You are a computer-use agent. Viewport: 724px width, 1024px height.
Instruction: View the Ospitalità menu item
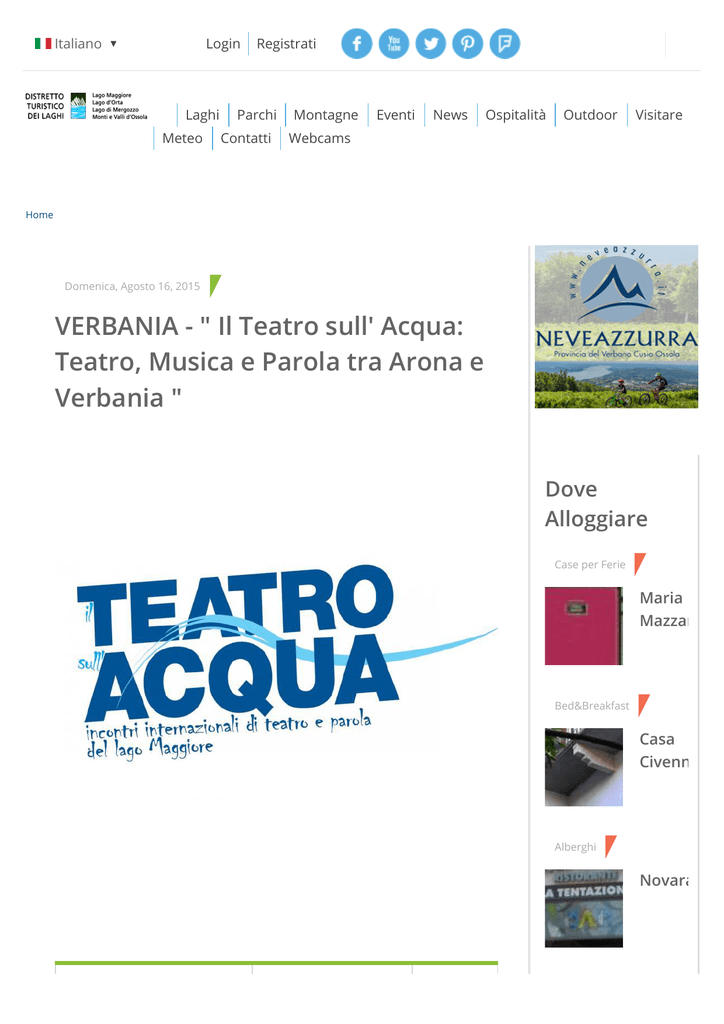click(516, 115)
